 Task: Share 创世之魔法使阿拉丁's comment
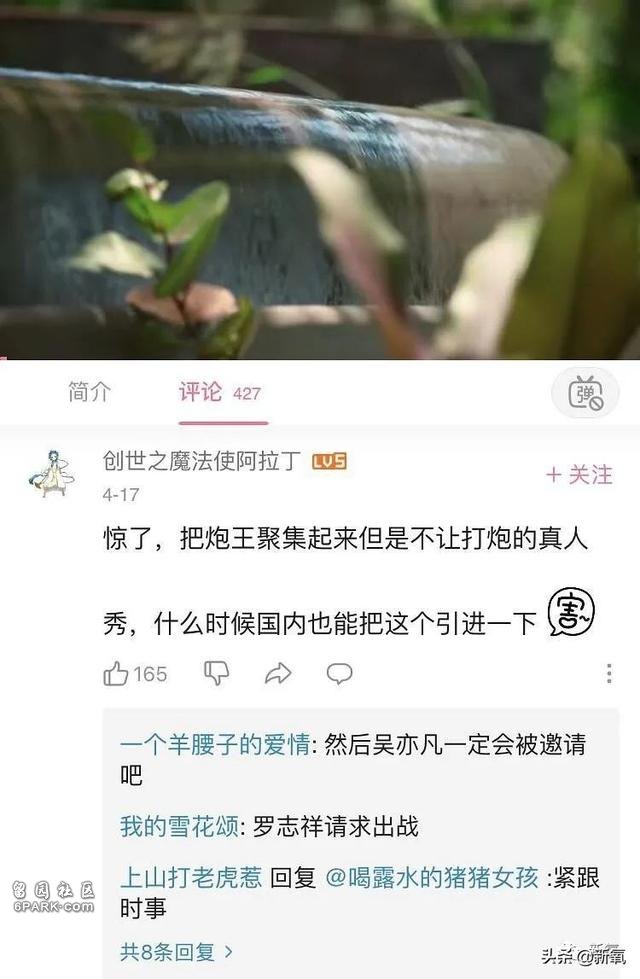click(x=277, y=673)
